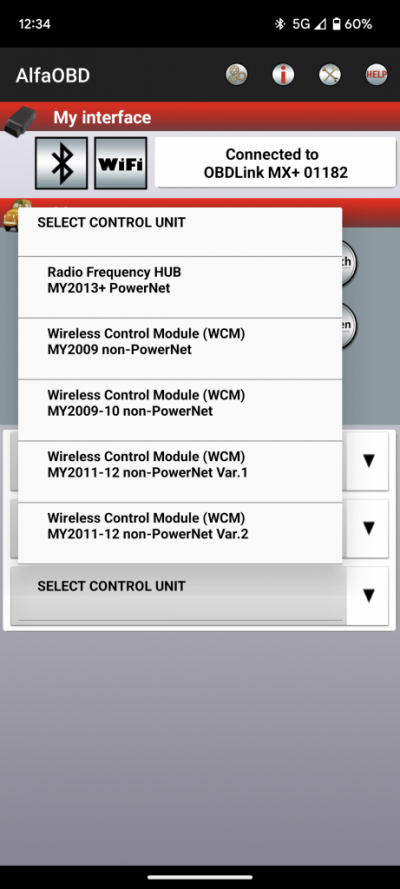This screenshot has height=889, width=400.
Task: Choose WCM MY2009 non-PowerNet
Action: (x=180, y=349)
